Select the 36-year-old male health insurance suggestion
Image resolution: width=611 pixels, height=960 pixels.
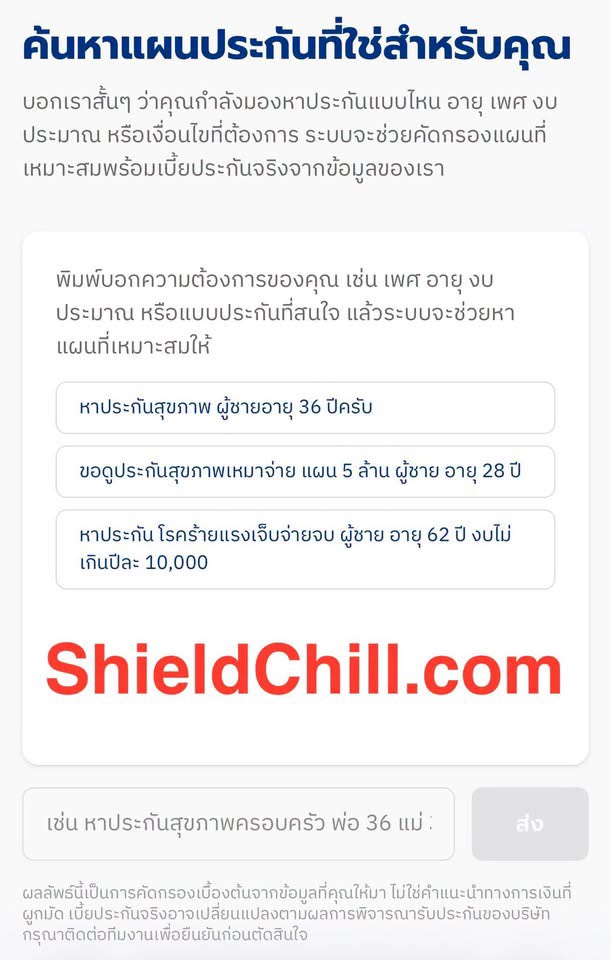coord(305,408)
